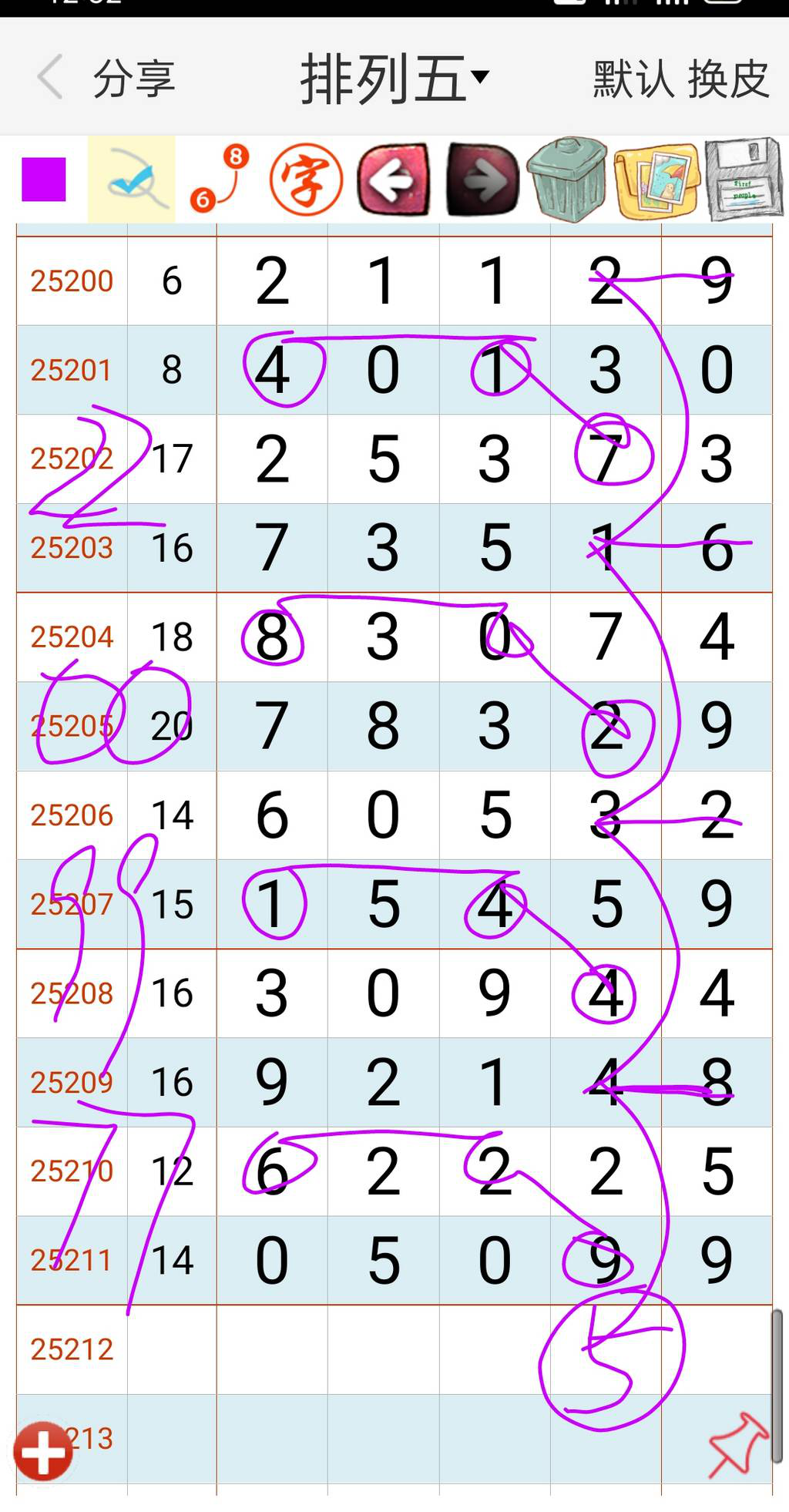Screen dimensions: 789x1512
Task: Go back using the left arrow
Action: 50,77
